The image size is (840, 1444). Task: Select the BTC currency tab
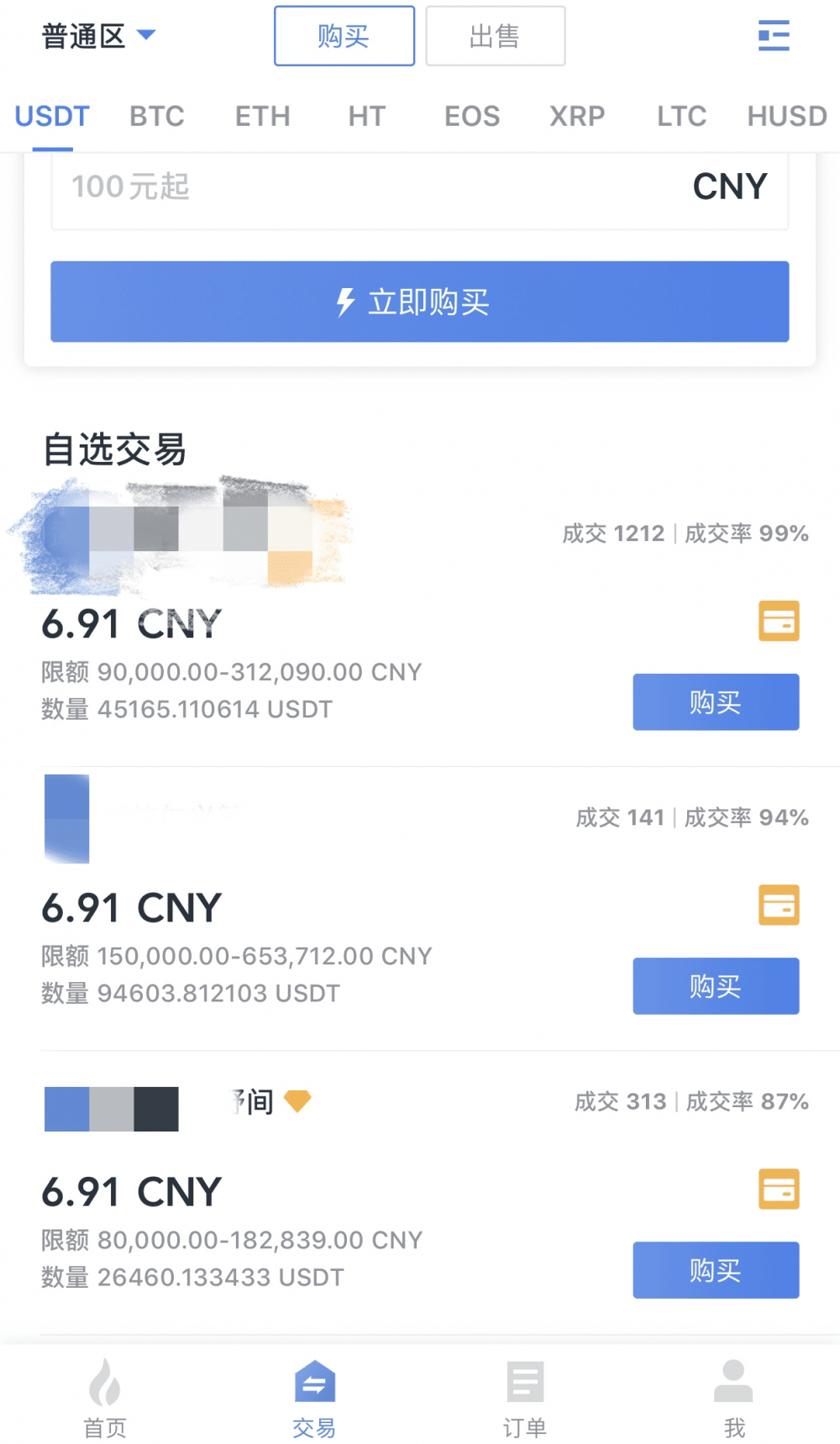point(156,117)
